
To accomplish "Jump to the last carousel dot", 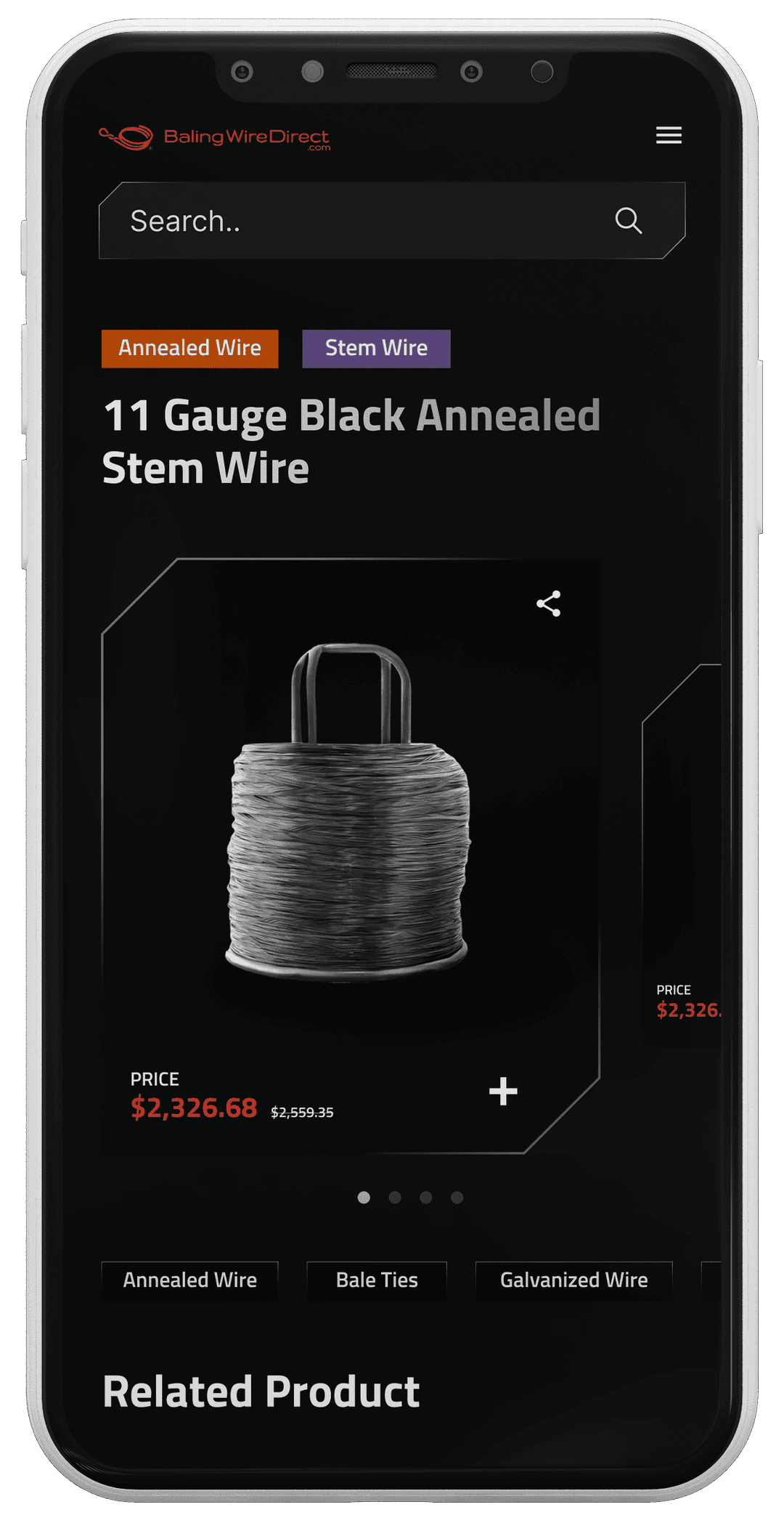I will (x=457, y=1198).
